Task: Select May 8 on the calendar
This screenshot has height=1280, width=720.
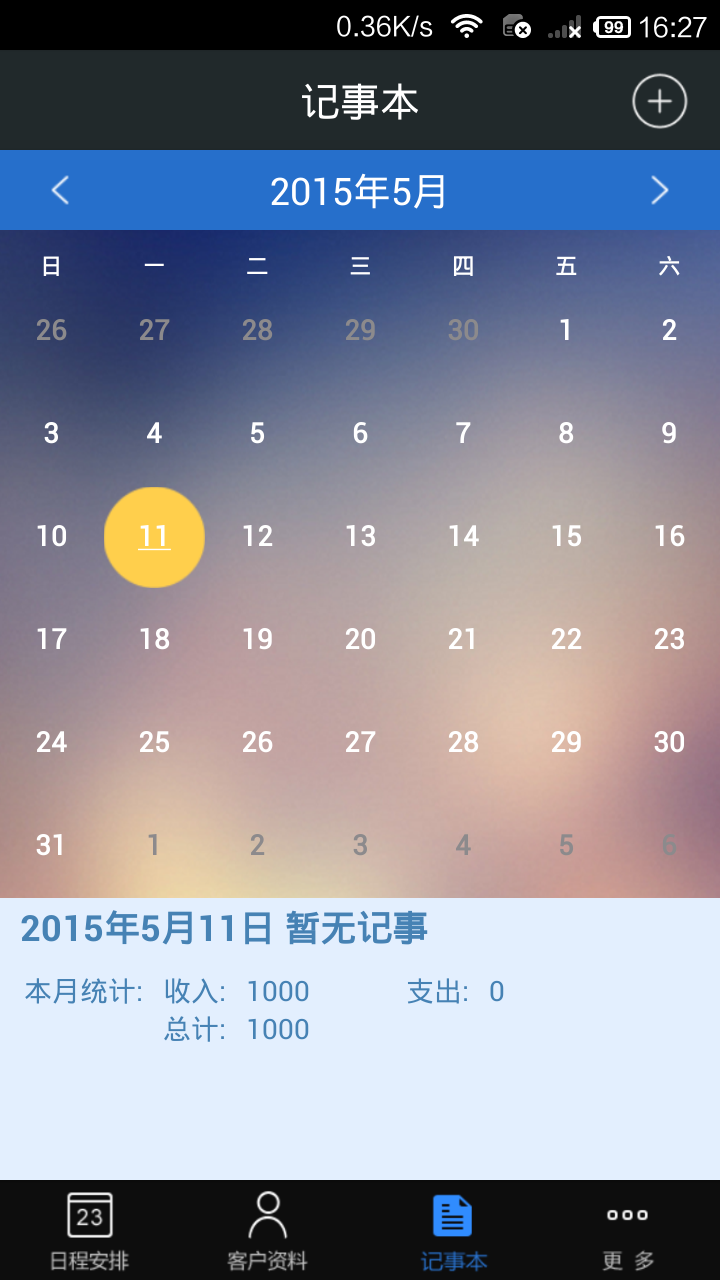Action: (566, 434)
